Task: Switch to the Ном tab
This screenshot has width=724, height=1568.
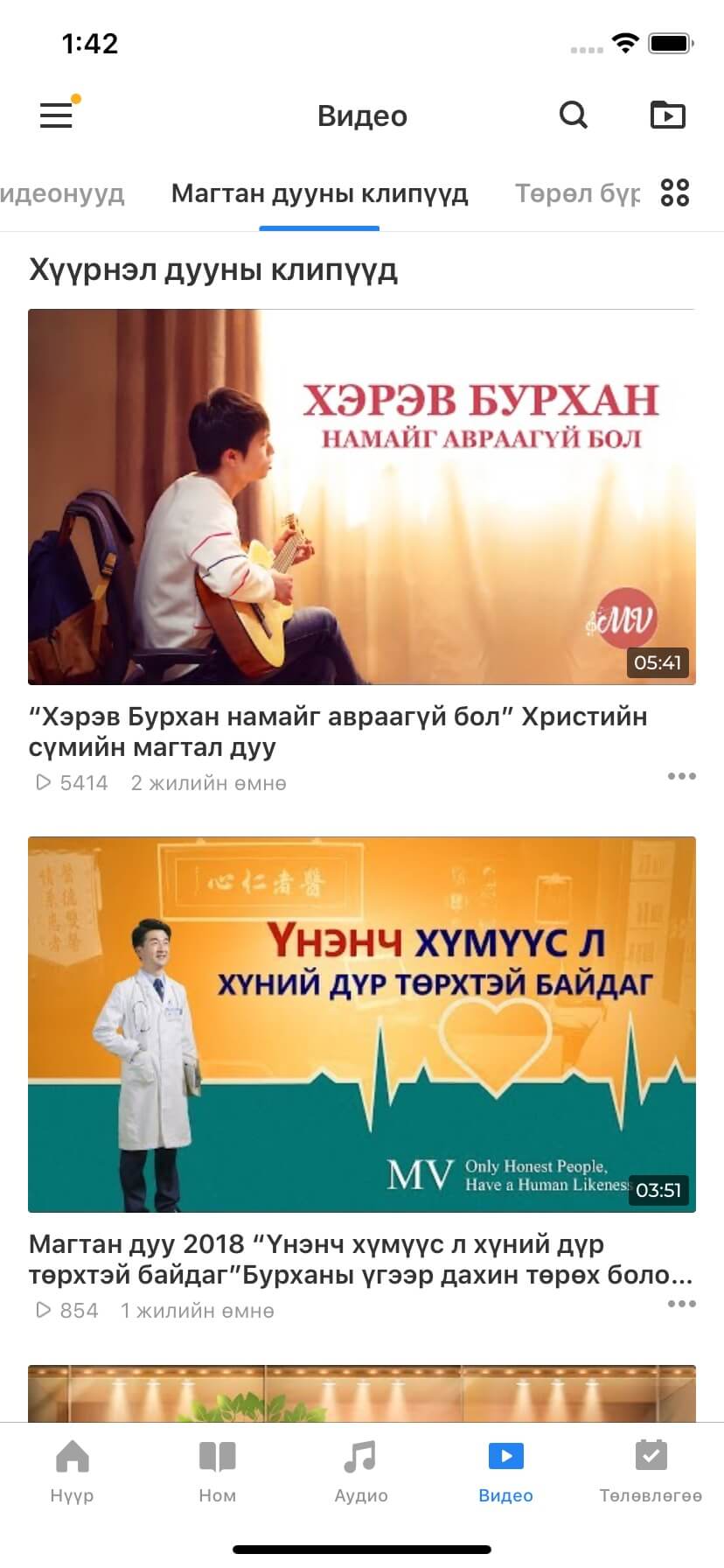Action: click(217, 1470)
